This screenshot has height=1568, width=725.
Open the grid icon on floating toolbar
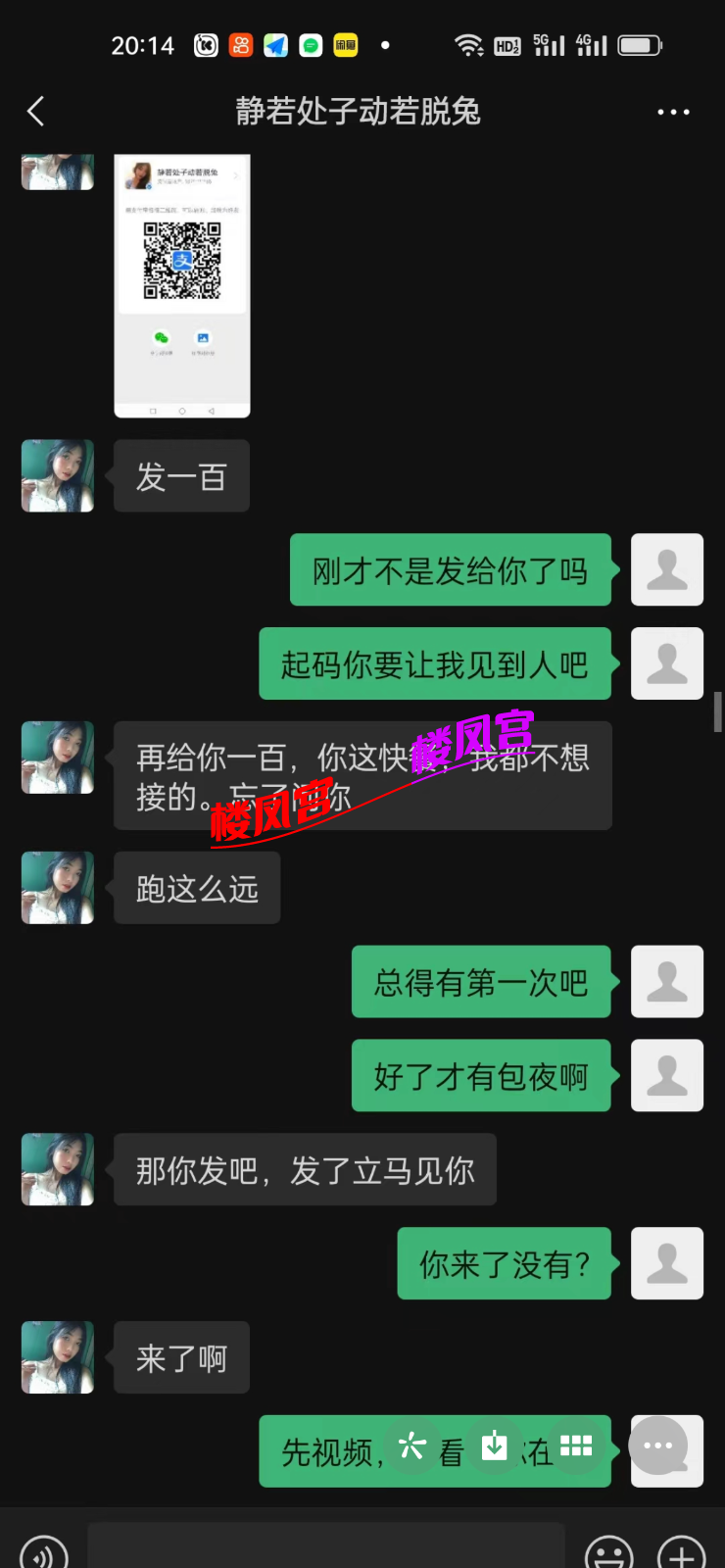(576, 1445)
